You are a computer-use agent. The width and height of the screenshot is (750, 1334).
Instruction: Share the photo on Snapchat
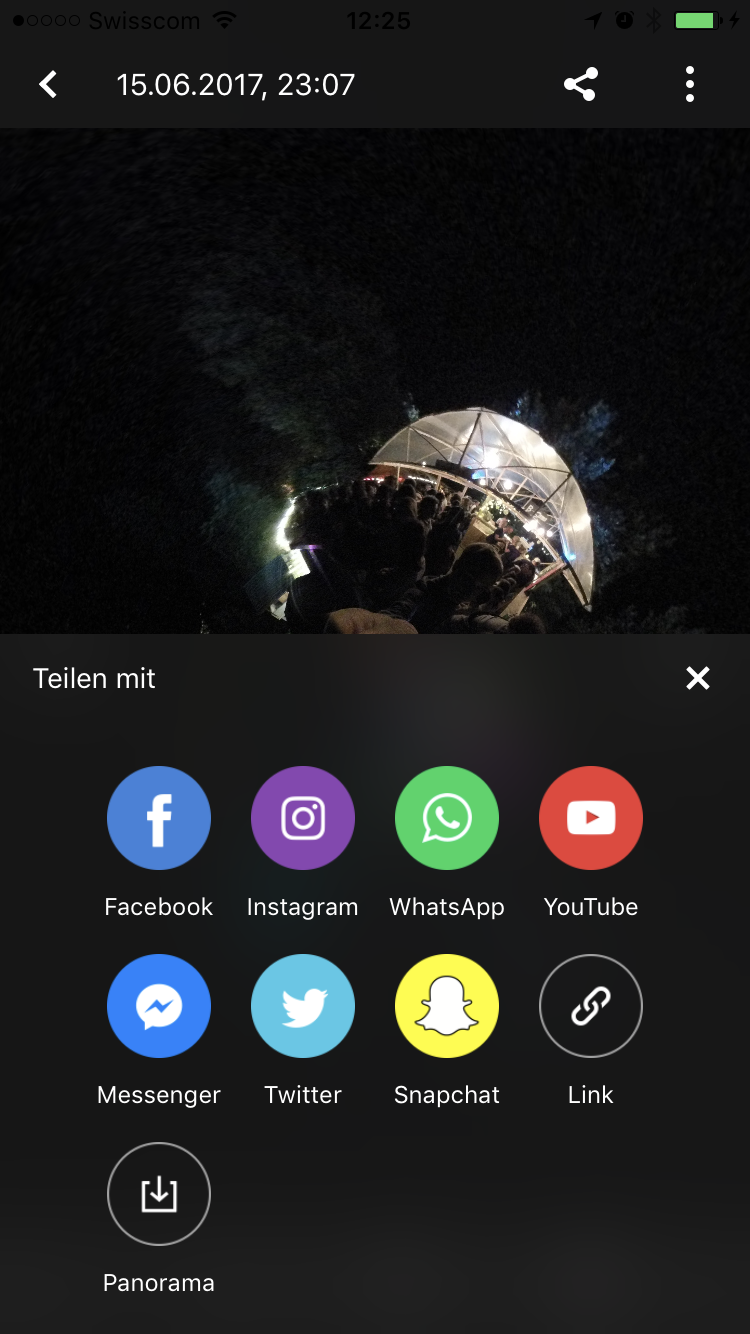[x=447, y=1006]
